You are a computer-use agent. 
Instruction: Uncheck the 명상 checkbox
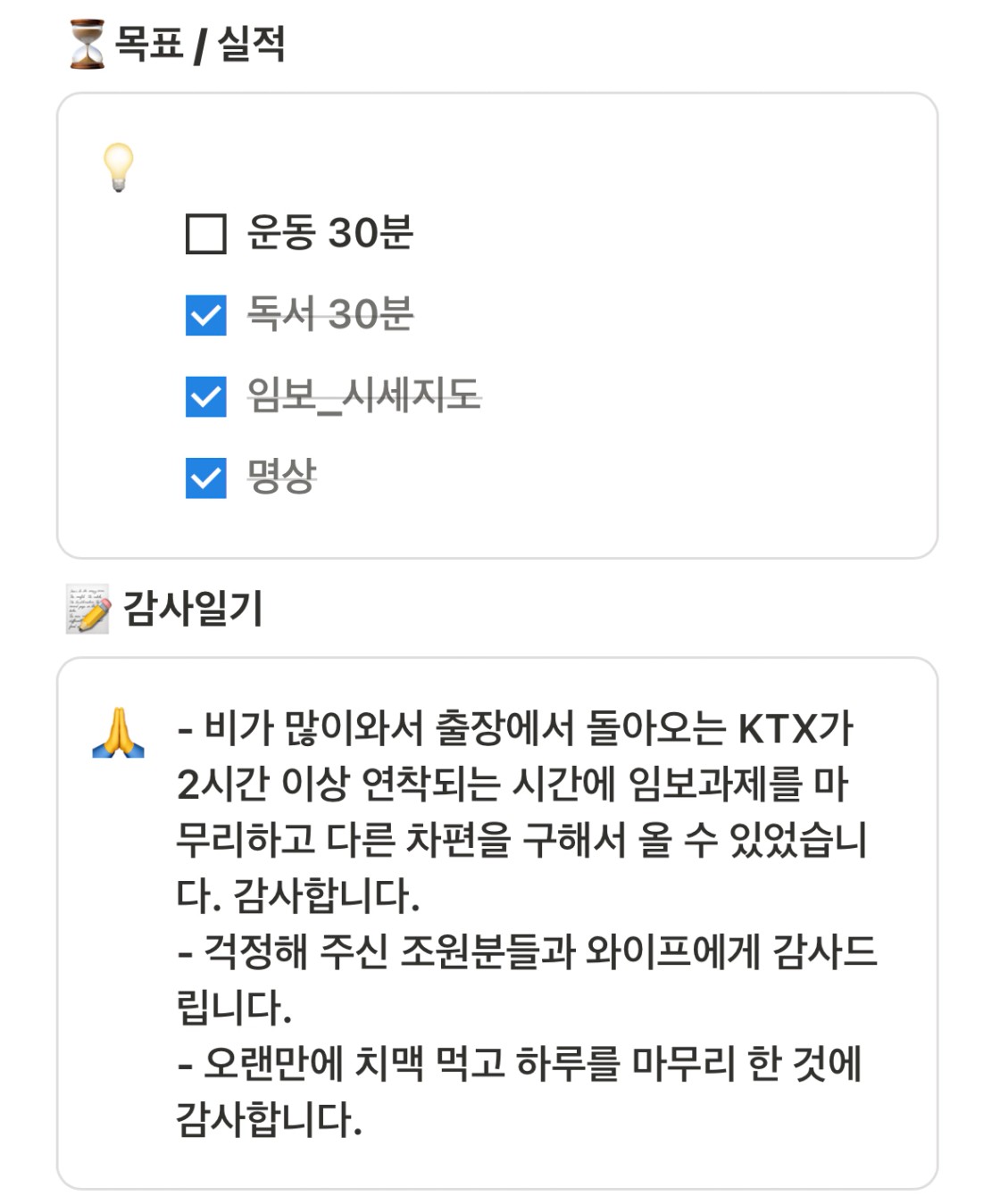pos(205,477)
